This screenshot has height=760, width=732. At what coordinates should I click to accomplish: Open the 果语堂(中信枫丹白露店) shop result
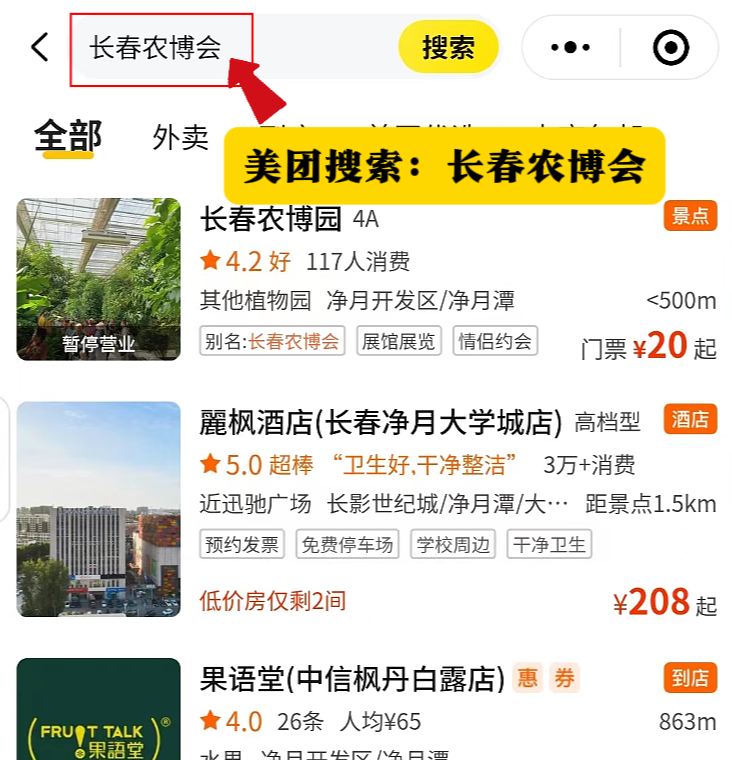coord(352,680)
